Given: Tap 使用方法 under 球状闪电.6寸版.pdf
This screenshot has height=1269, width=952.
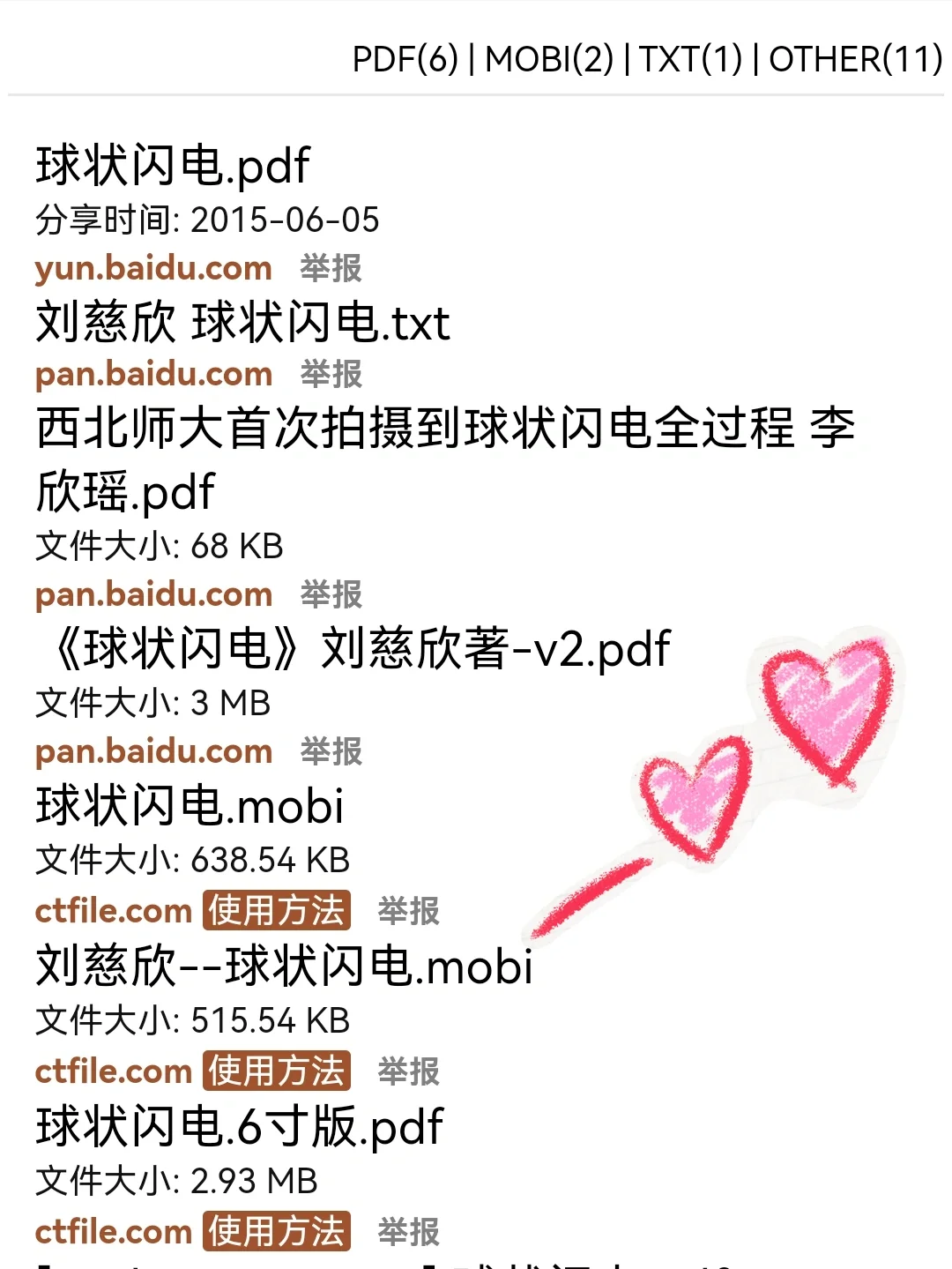Looking at the screenshot, I should [277, 1231].
